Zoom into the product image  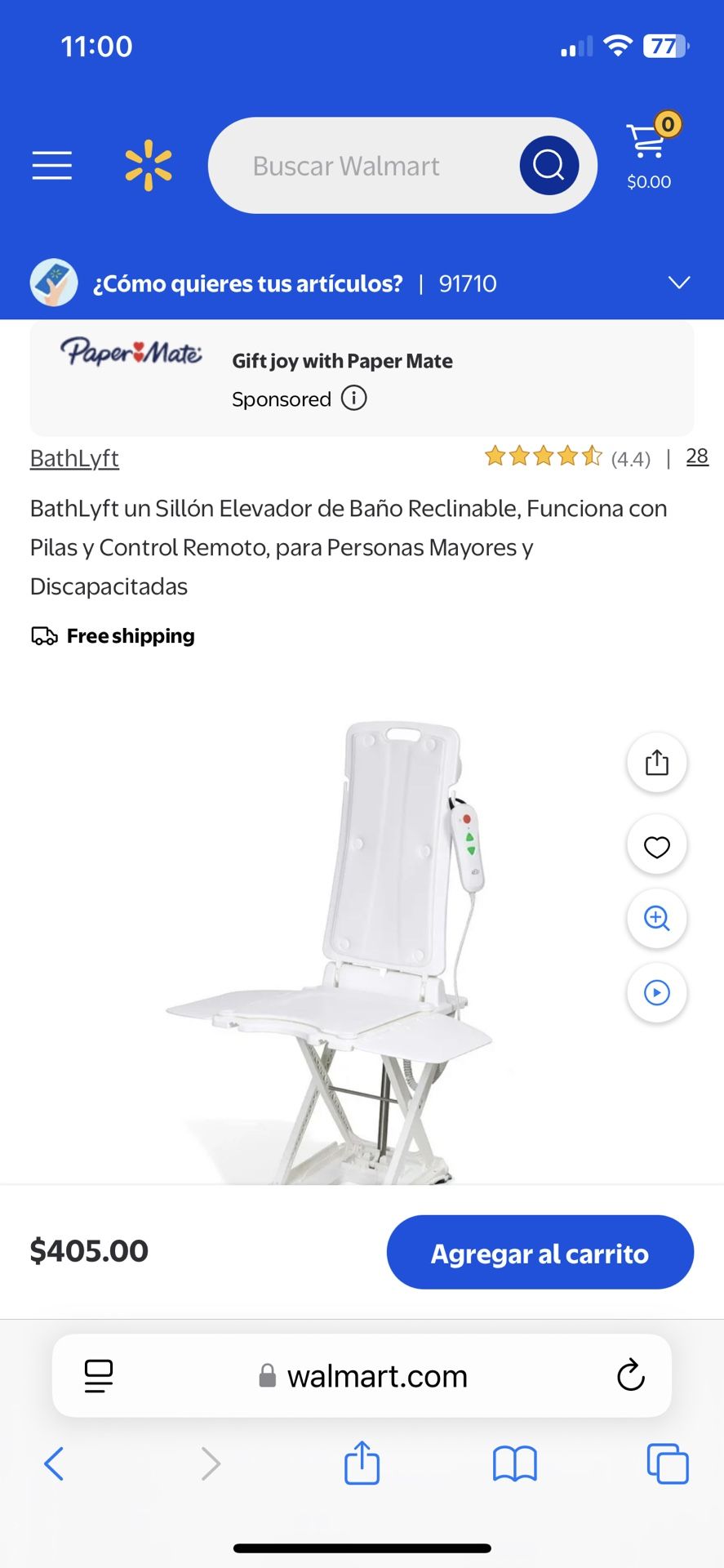coord(656,919)
